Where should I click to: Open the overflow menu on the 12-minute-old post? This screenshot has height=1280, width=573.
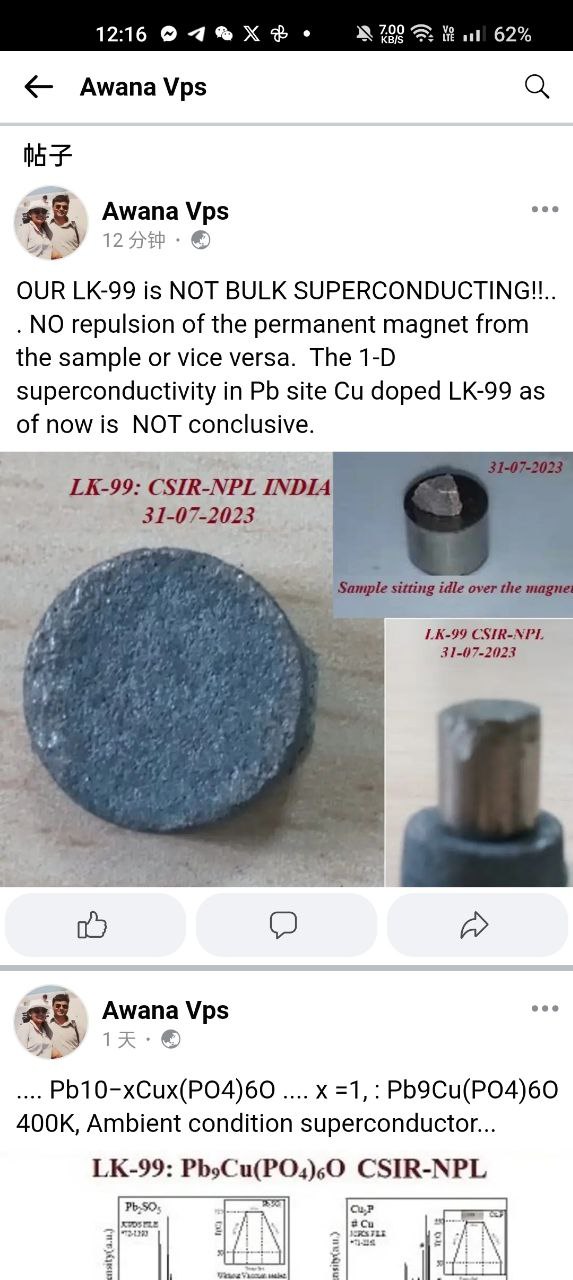545,210
